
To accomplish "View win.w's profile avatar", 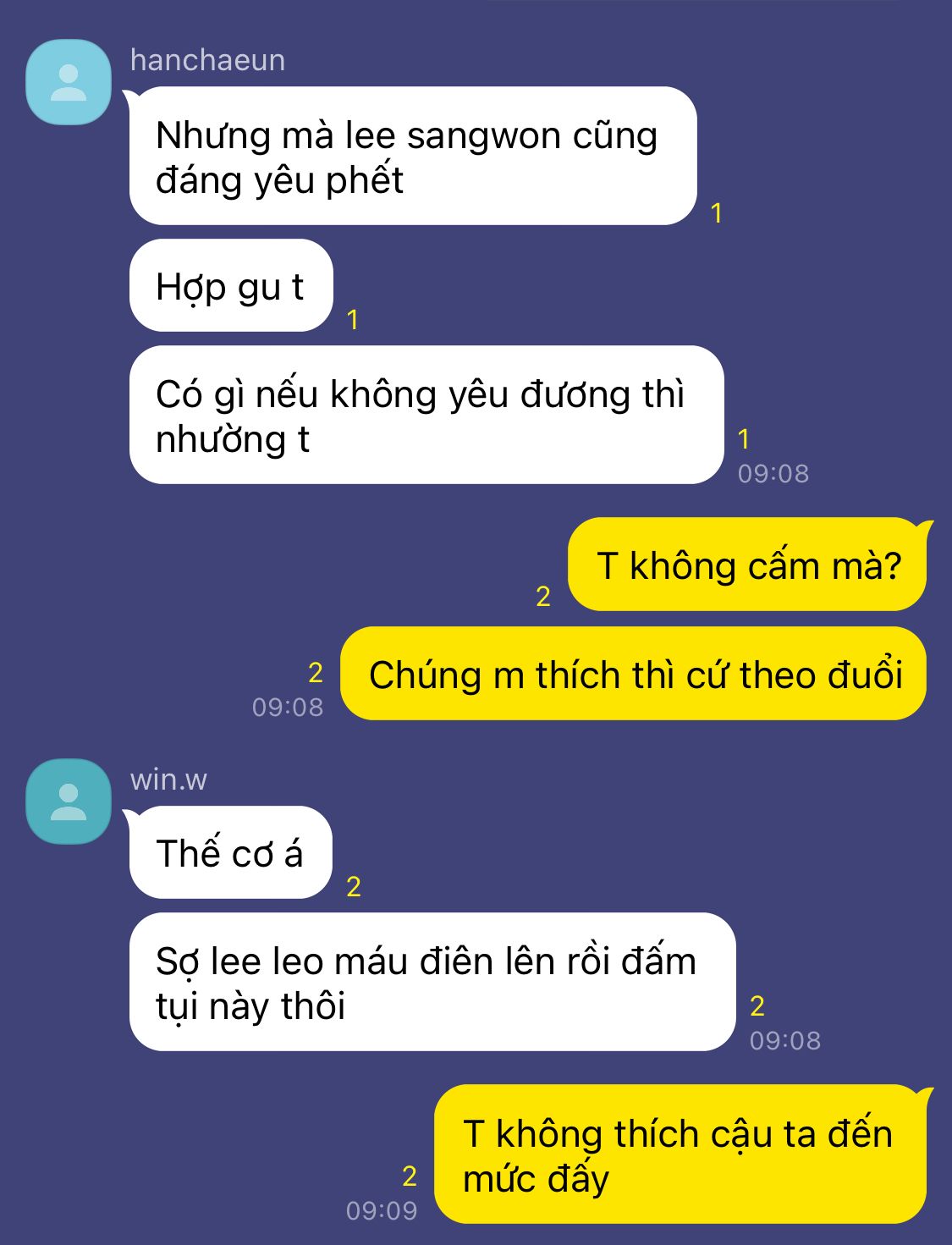I will 69,801.
